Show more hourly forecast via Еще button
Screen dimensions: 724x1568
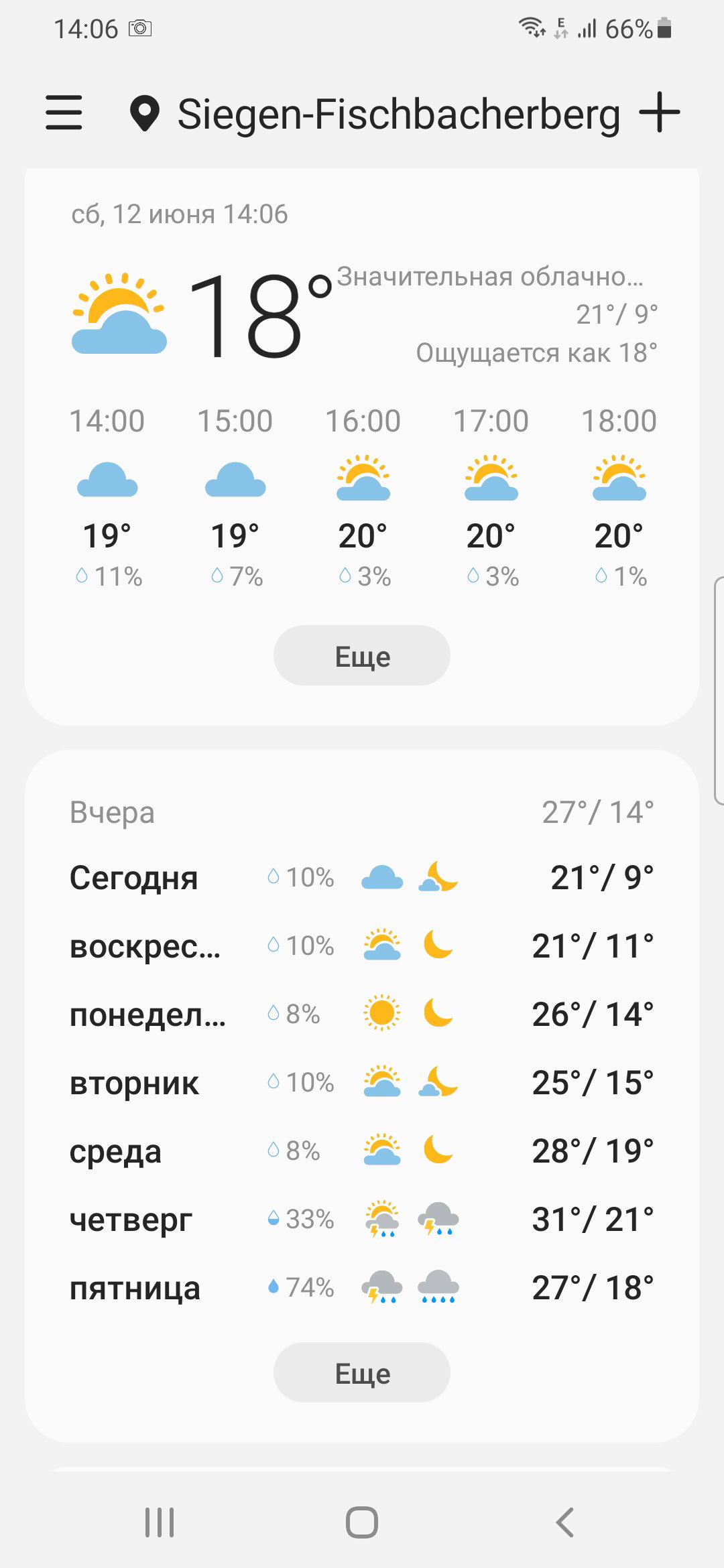click(x=362, y=655)
